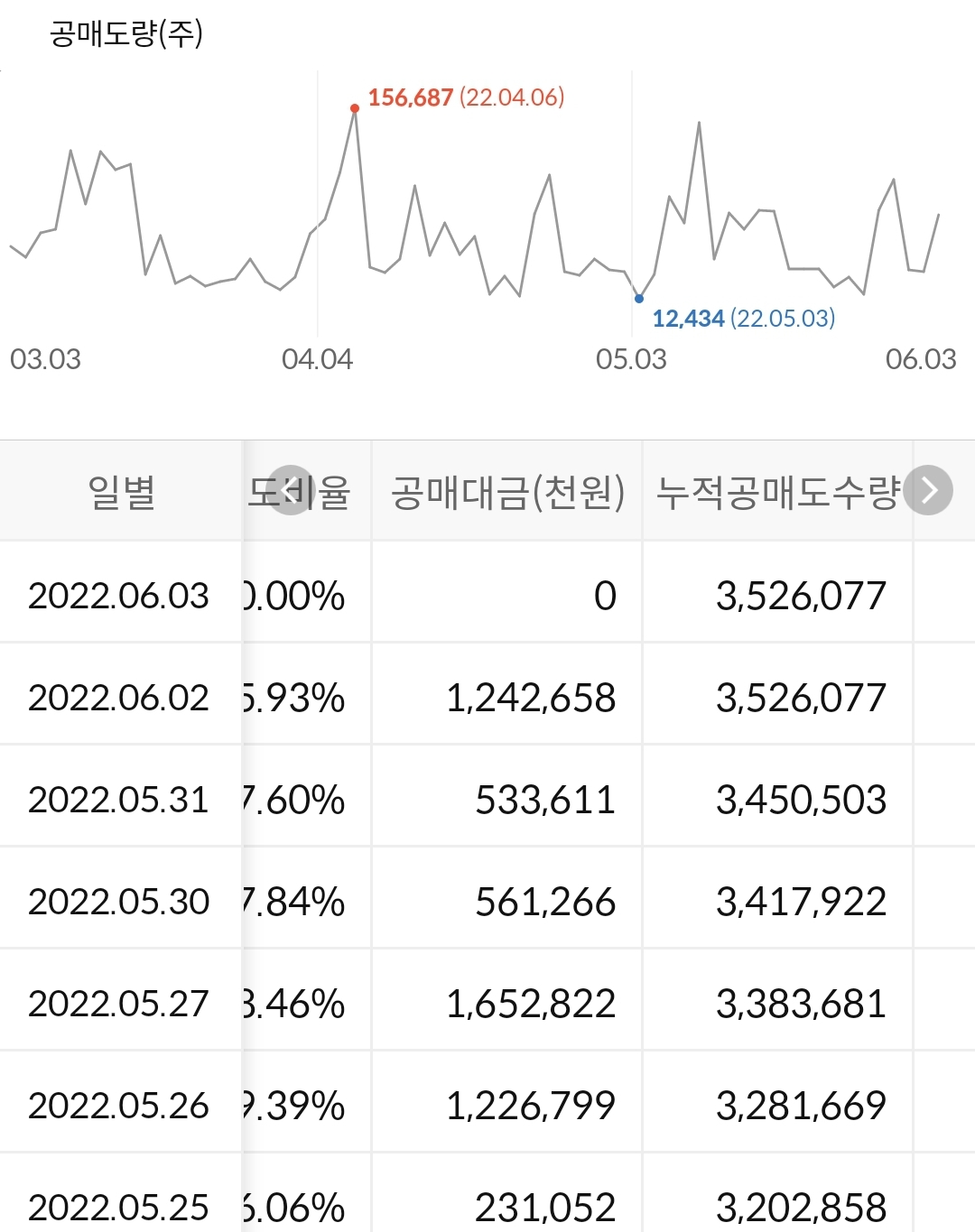This screenshot has height=1232, width=975.
Task: Click the (22.04.06) date annotation
Action: coord(512,99)
